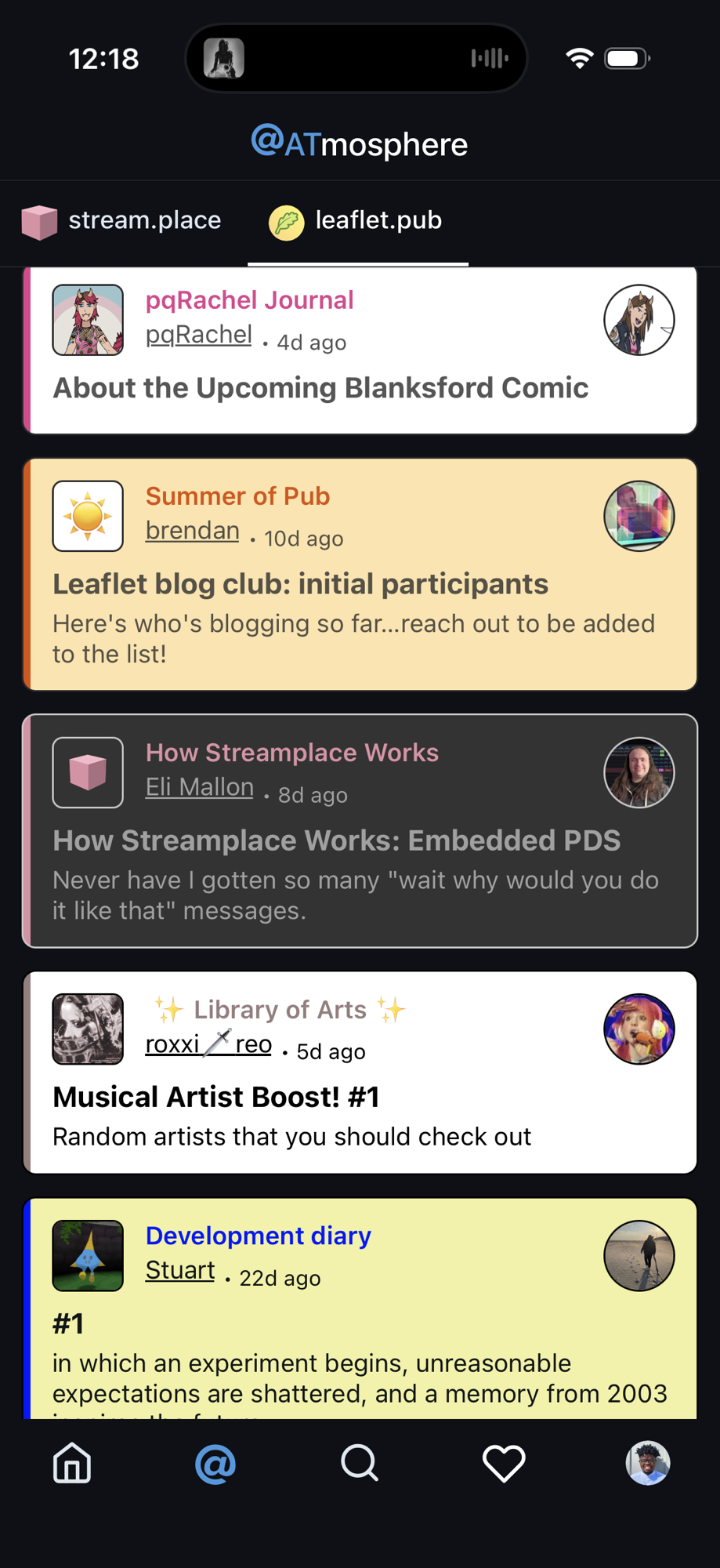This screenshot has height=1568, width=720.
Task: View roxxi reo's author link
Action: coord(208,1044)
